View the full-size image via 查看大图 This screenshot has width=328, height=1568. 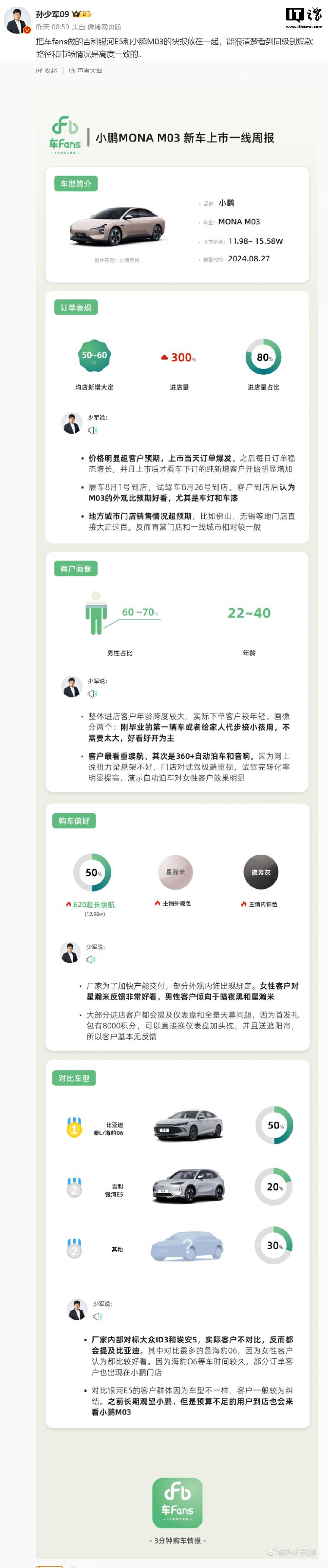(86, 71)
